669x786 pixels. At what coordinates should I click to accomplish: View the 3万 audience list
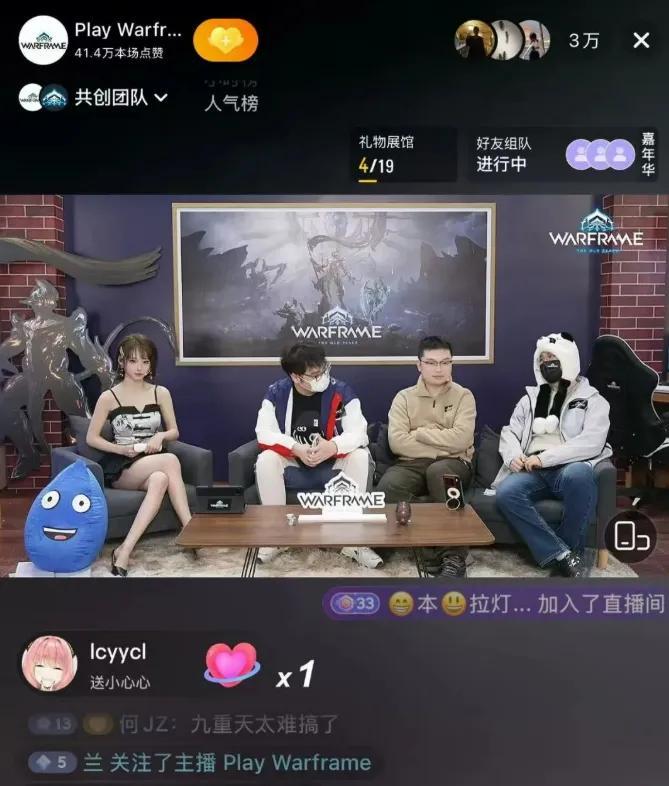point(584,41)
